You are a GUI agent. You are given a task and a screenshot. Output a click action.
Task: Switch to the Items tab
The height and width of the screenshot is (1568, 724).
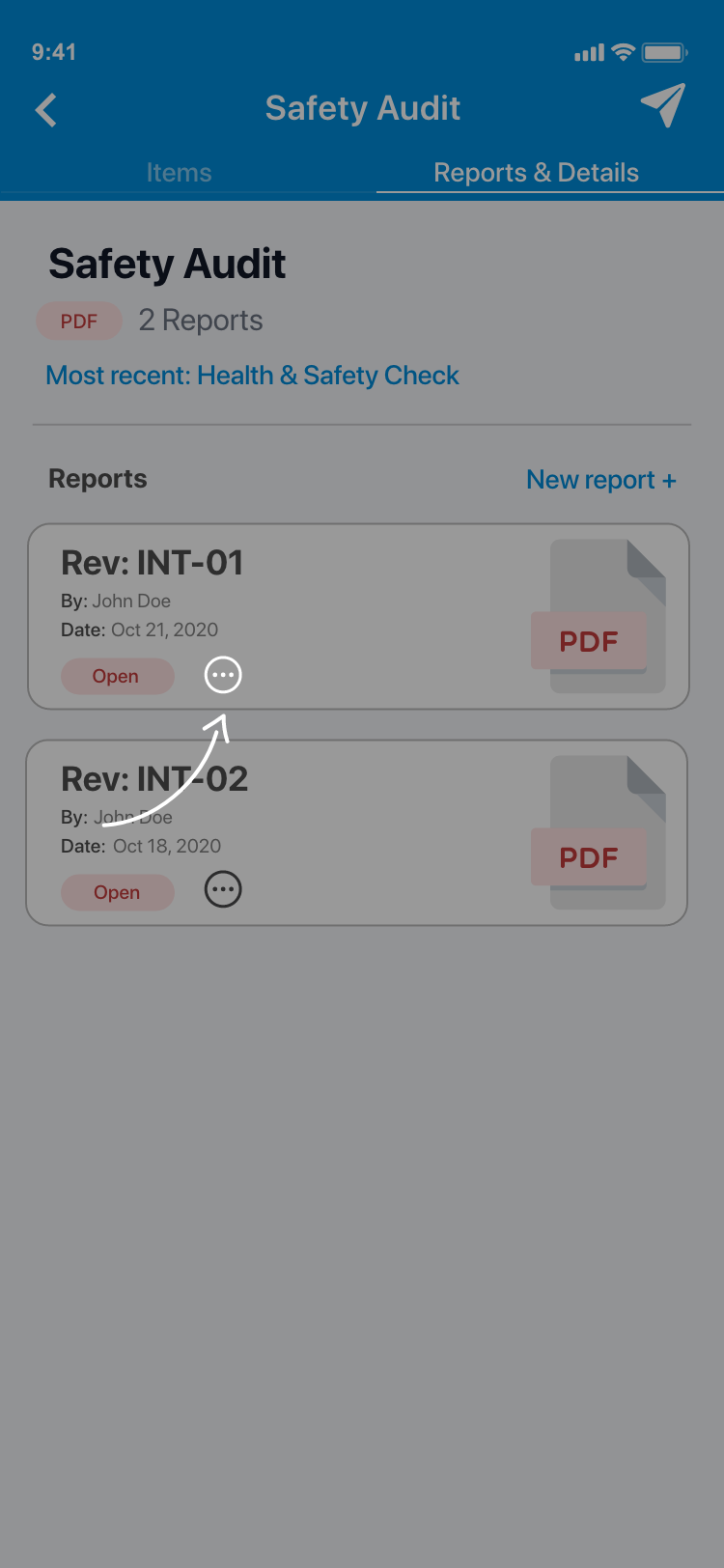pyautogui.click(x=179, y=173)
